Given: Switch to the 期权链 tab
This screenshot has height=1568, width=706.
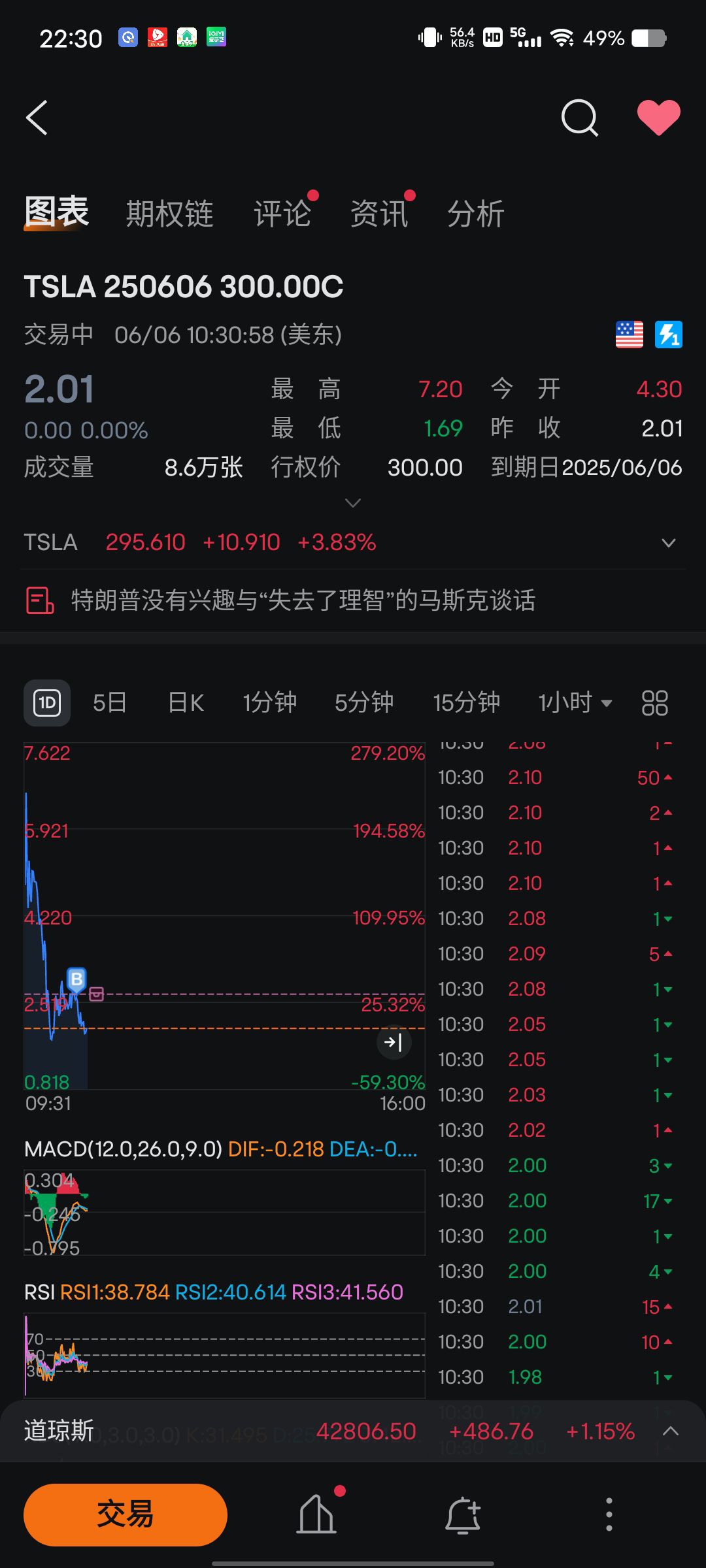Looking at the screenshot, I should [169, 214].
